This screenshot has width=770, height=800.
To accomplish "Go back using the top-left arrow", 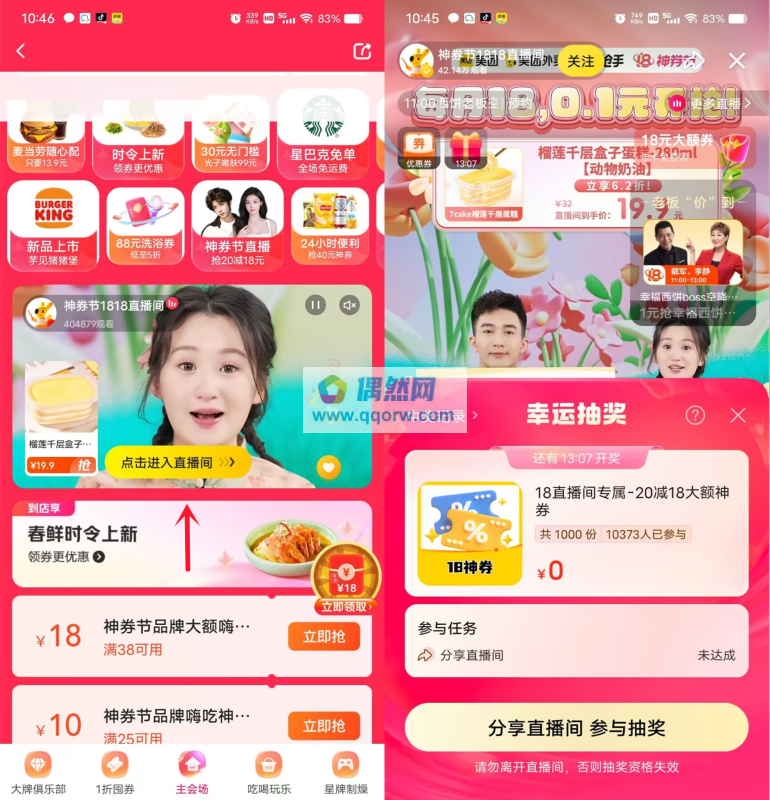I will click(21, 51).
